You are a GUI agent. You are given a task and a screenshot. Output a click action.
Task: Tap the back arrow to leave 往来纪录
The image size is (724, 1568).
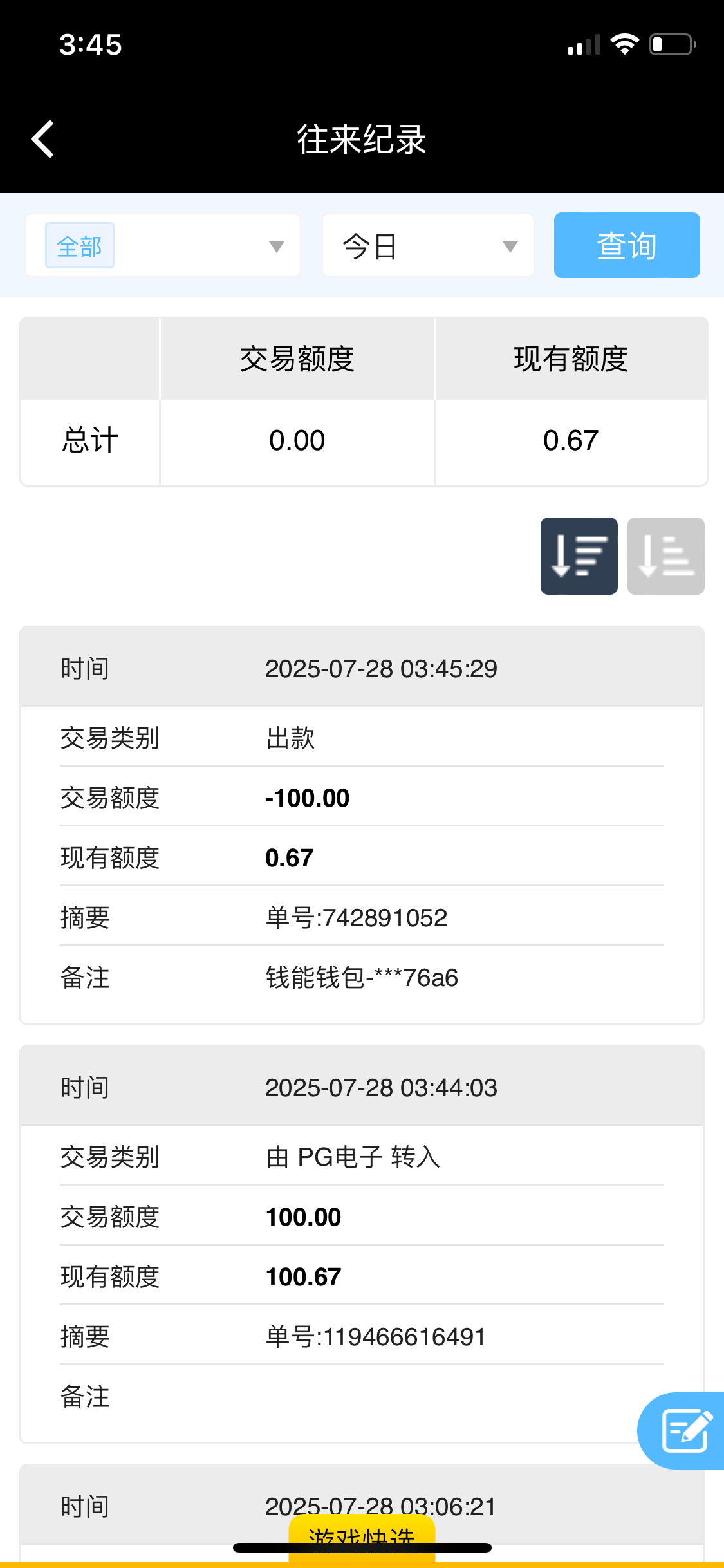click(41, 138)
